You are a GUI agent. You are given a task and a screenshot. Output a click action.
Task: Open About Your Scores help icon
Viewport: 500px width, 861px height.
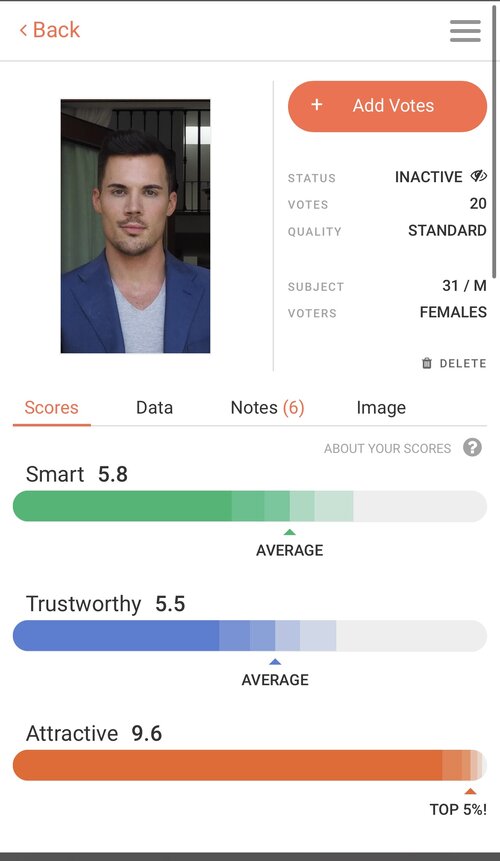pos(472,448)
